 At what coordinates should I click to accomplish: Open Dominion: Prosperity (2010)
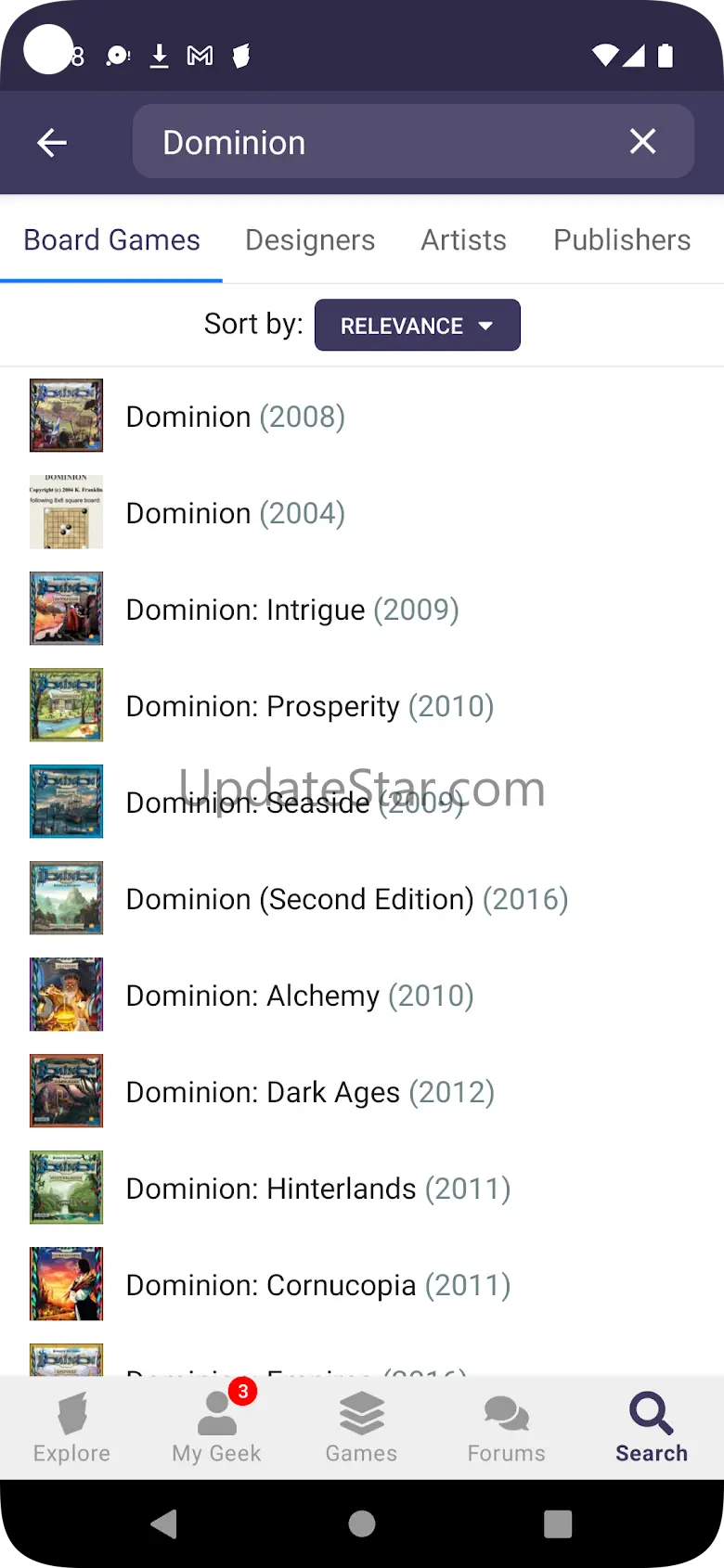pyautogui.click(x=309, y=706)
